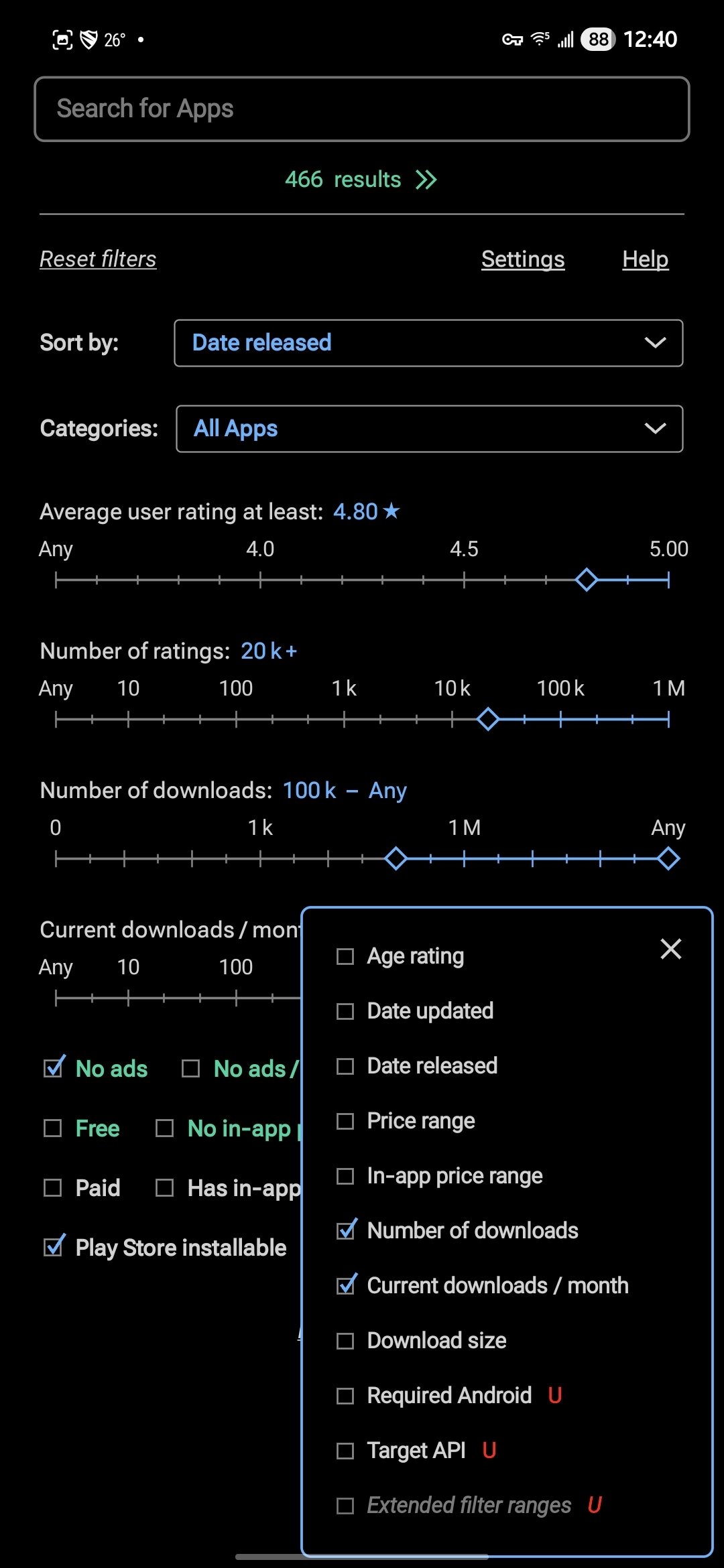Close the filter options popup
The image size is (724, 1568).
click(671, 949)
